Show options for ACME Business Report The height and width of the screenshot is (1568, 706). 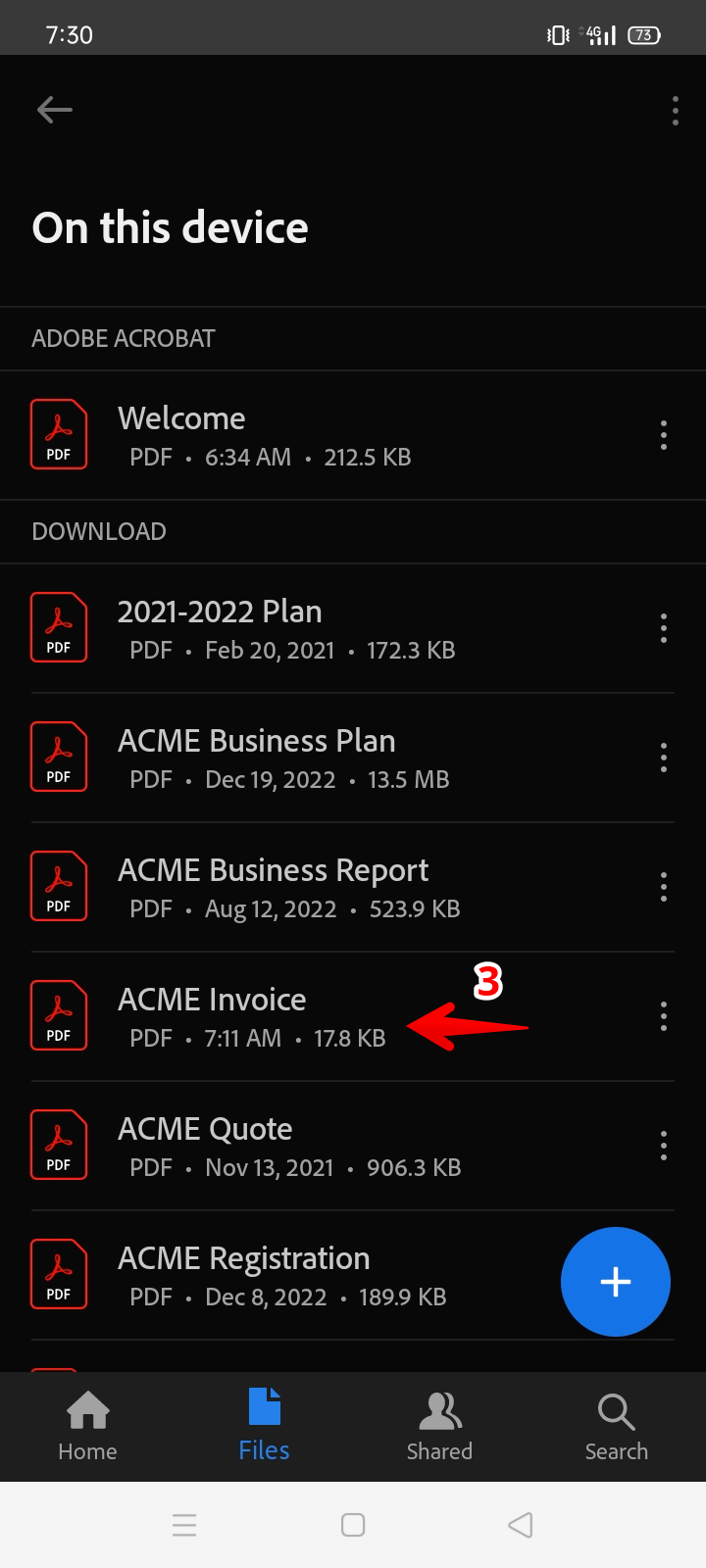664,887
